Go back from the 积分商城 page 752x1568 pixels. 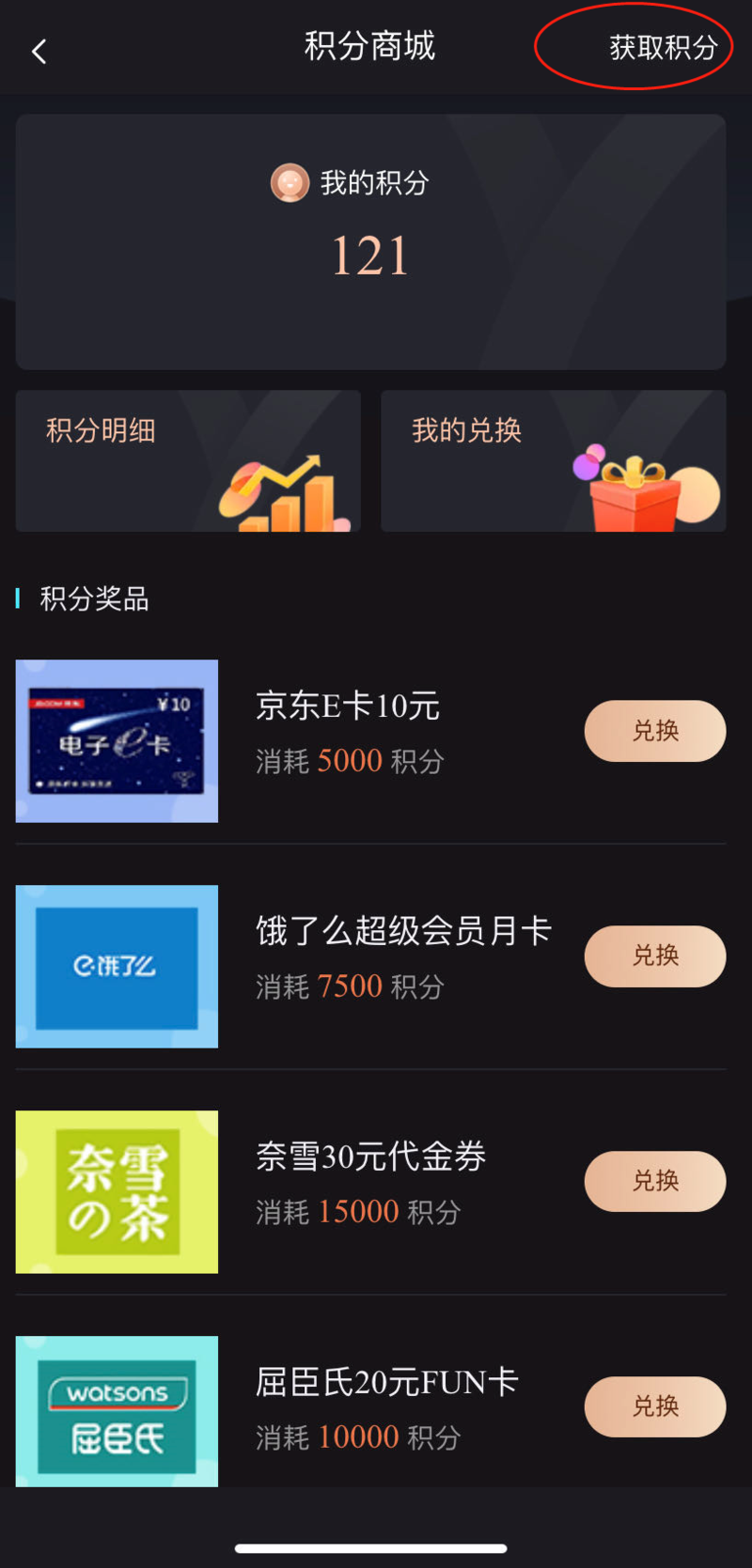tap(39, 51)
